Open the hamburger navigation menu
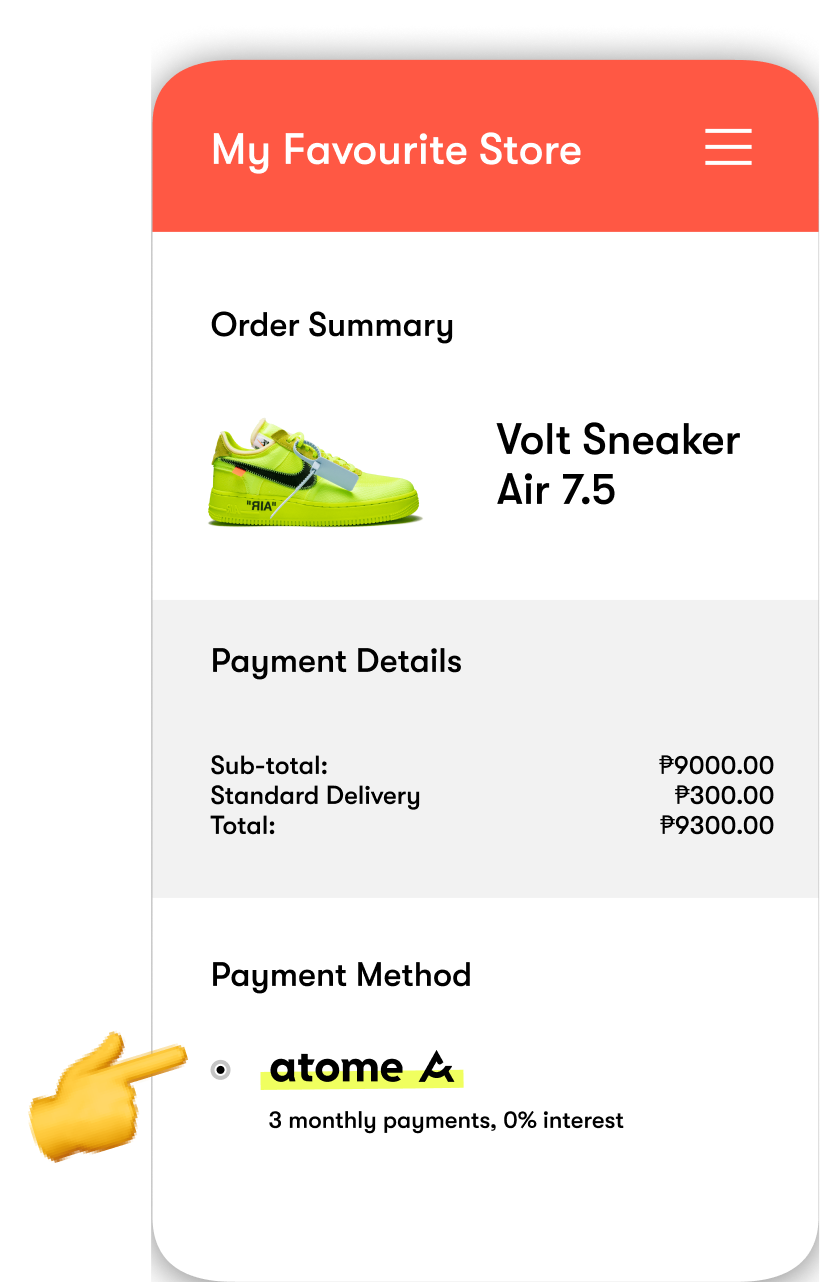 (x=728, y=148)
